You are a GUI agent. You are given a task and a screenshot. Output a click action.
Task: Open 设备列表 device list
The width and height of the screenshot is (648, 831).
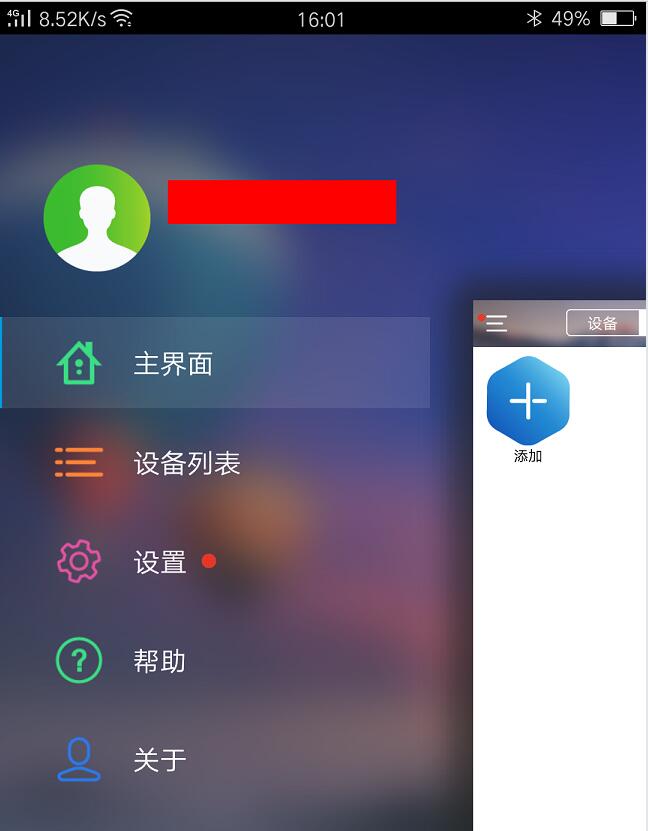tap(186, 463)
